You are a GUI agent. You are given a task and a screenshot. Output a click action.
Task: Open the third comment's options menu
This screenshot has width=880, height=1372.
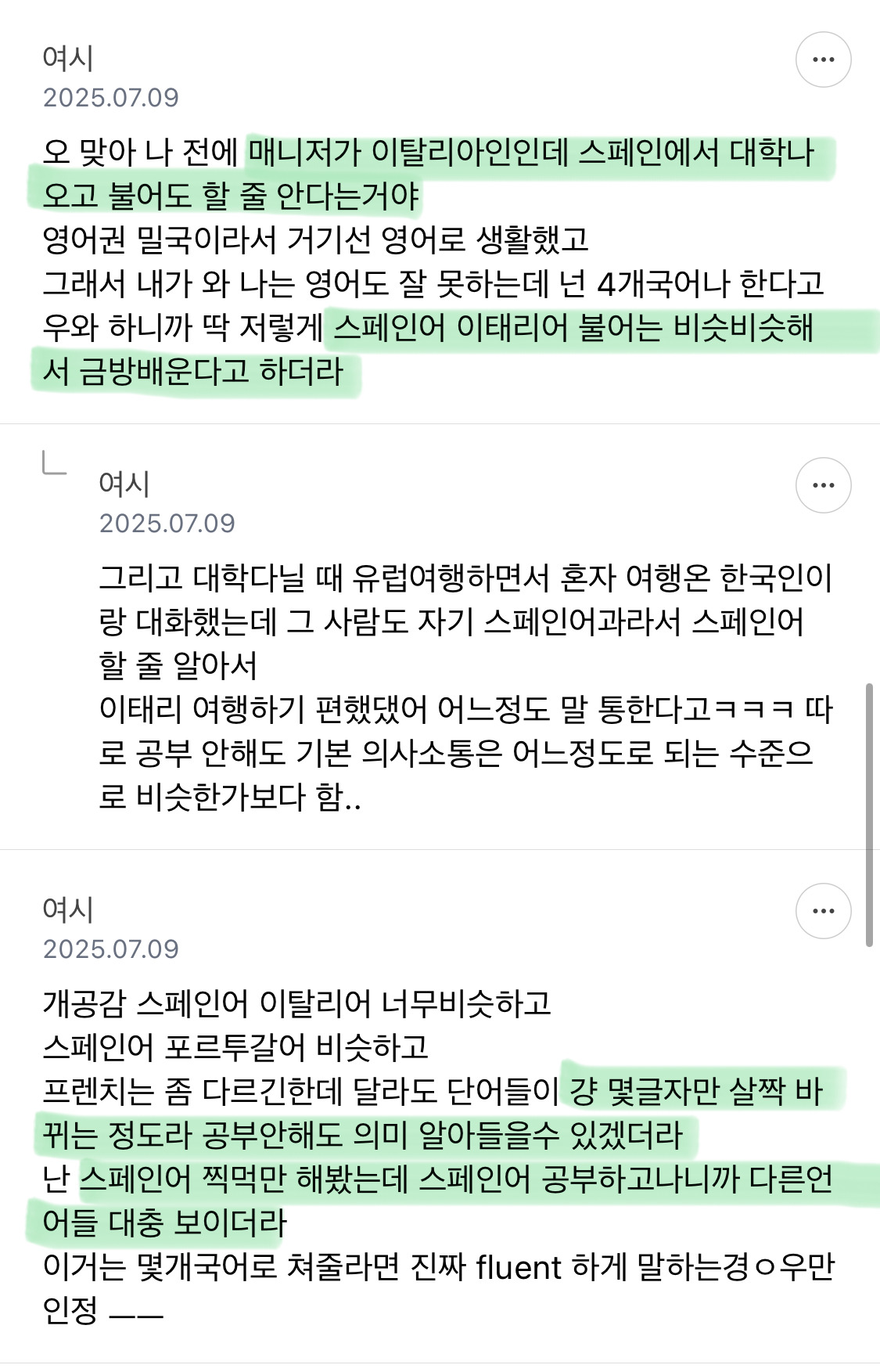pos(822,912)
